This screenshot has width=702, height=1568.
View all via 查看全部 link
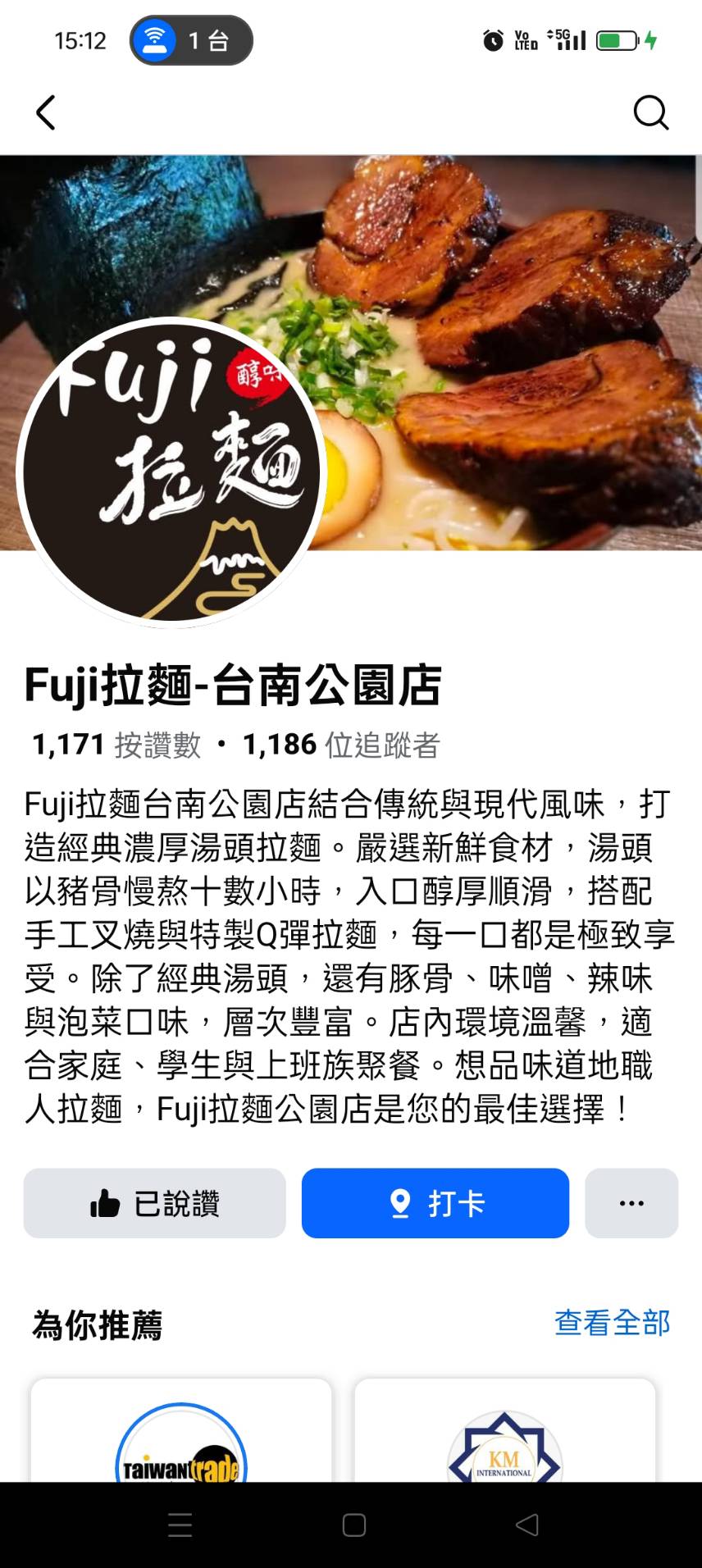612,1323
